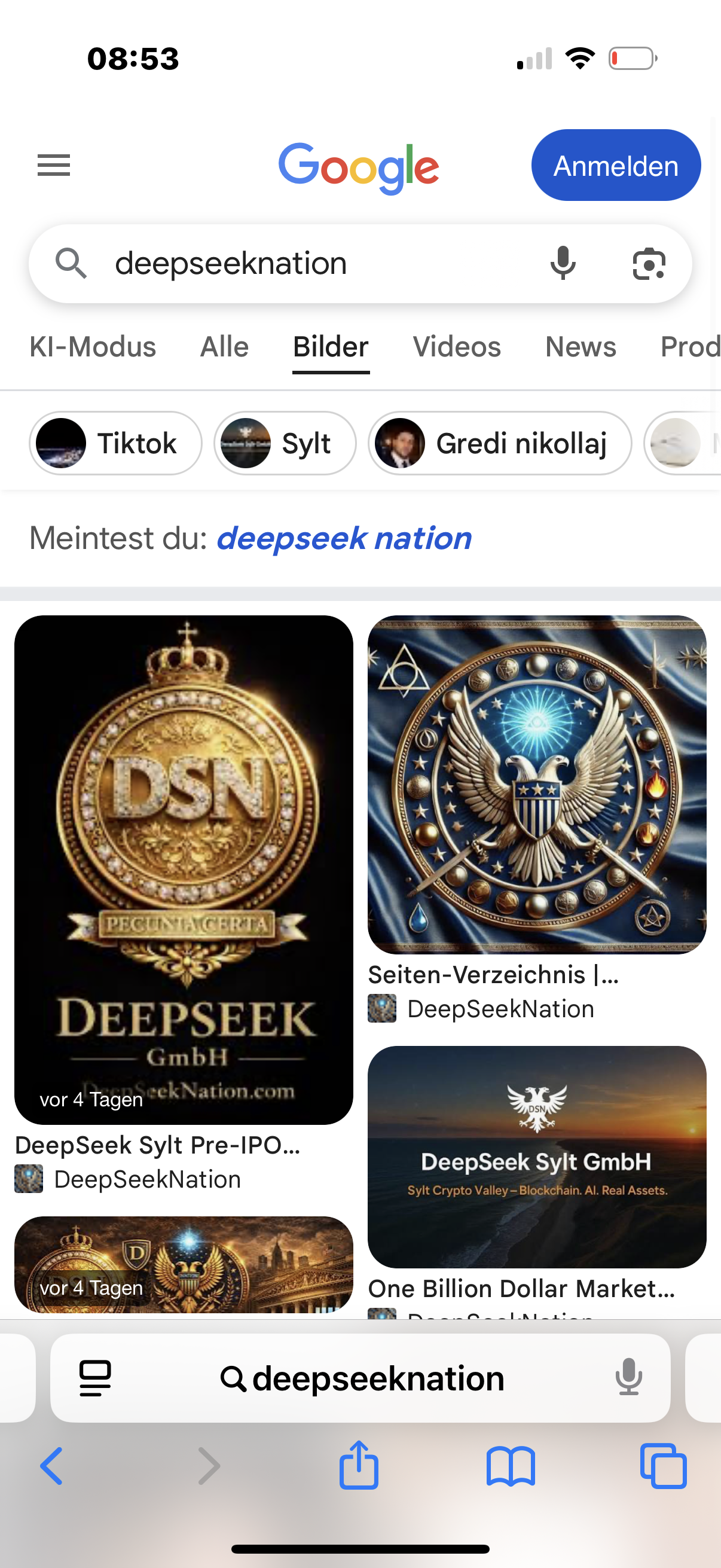Open Google Lens camera search
The height and width of the screenshot is (1568, 721).
pos(649,264)
